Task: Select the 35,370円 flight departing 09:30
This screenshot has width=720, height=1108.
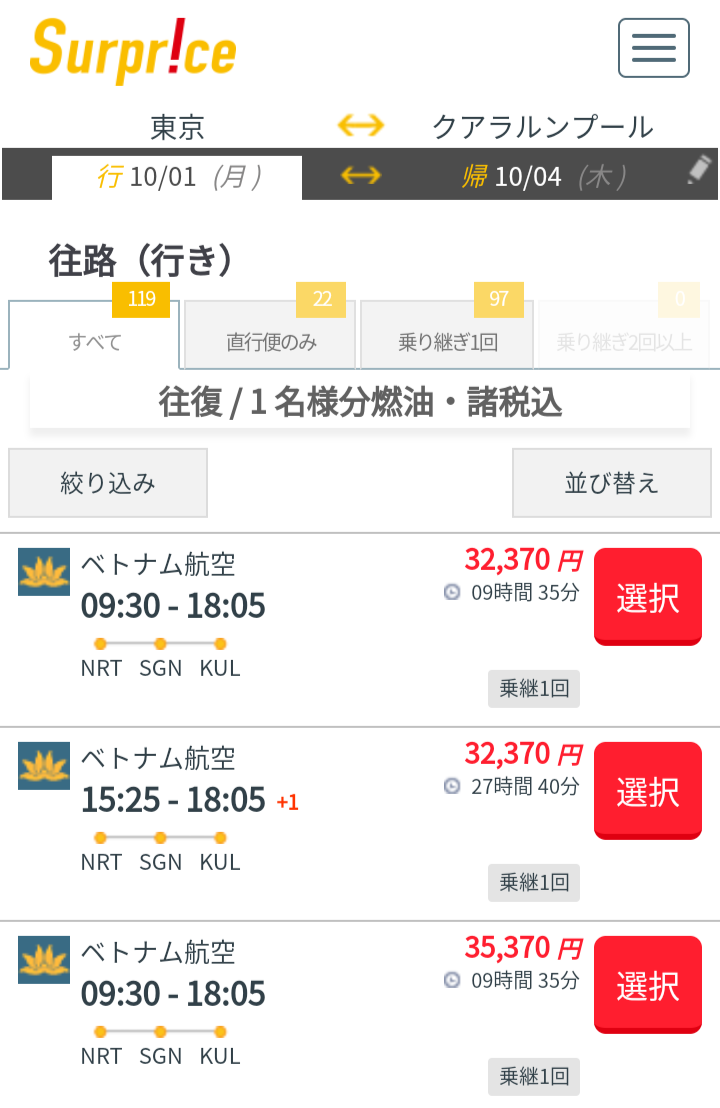Action: point(647,986)
